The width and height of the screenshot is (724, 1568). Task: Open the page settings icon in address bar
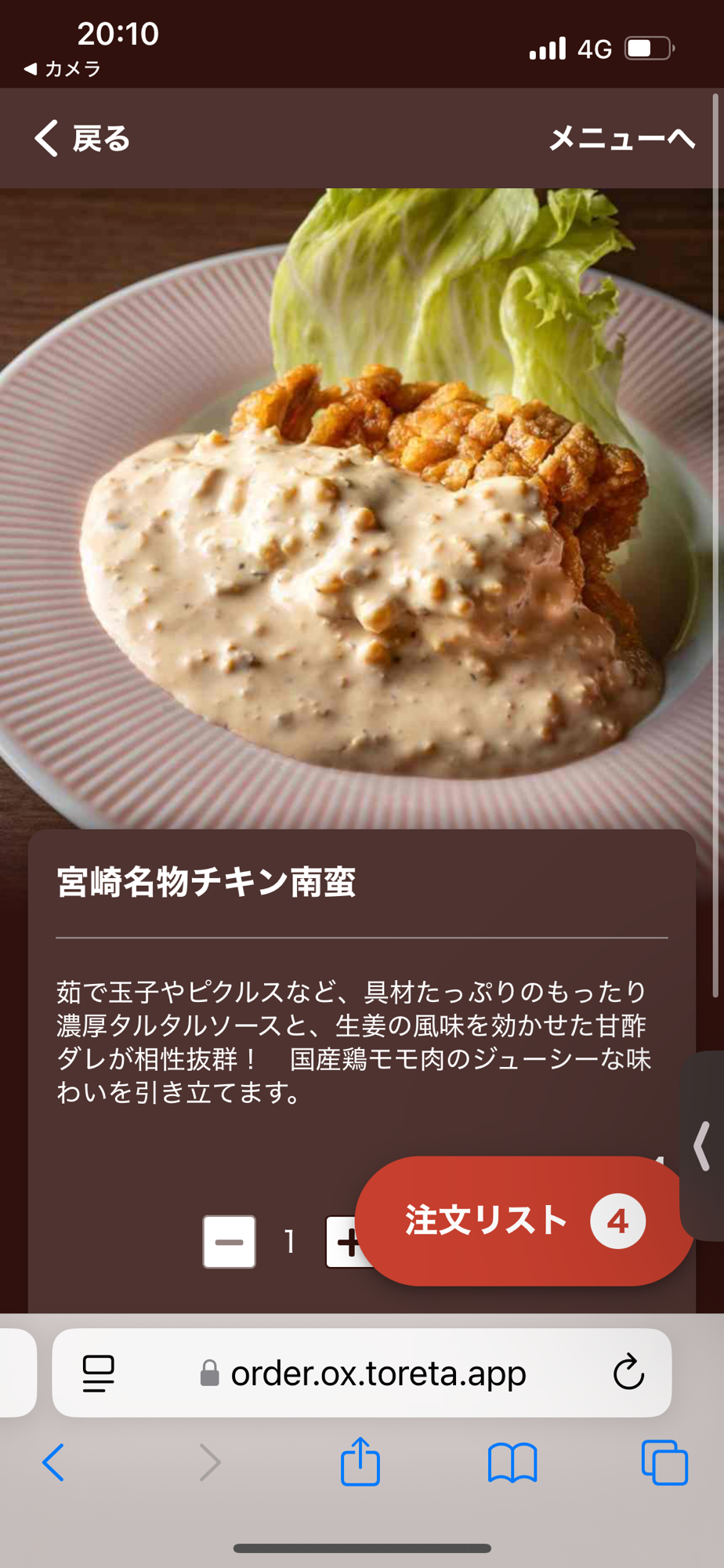tap(99, 1373)
